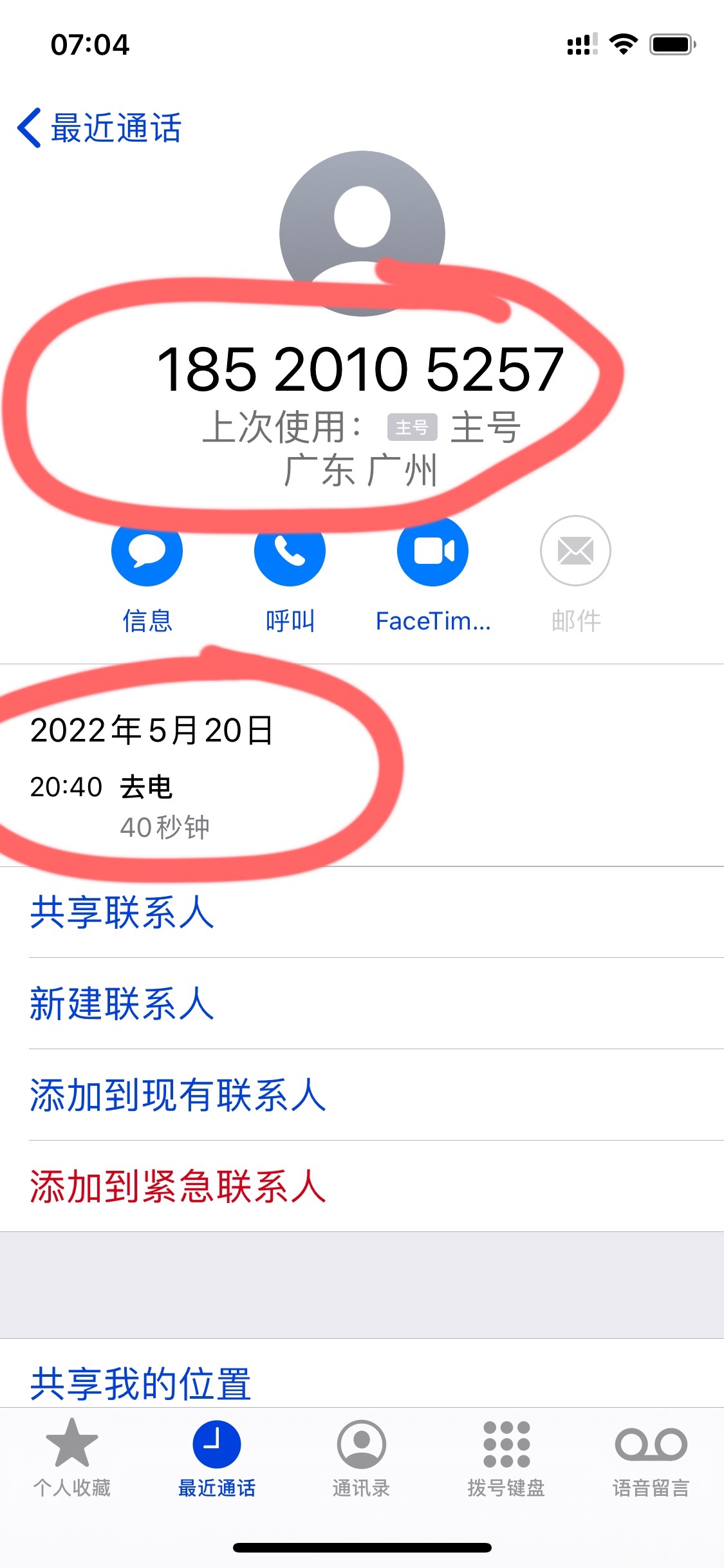Open the 拨号键盘 tab

506,1457
